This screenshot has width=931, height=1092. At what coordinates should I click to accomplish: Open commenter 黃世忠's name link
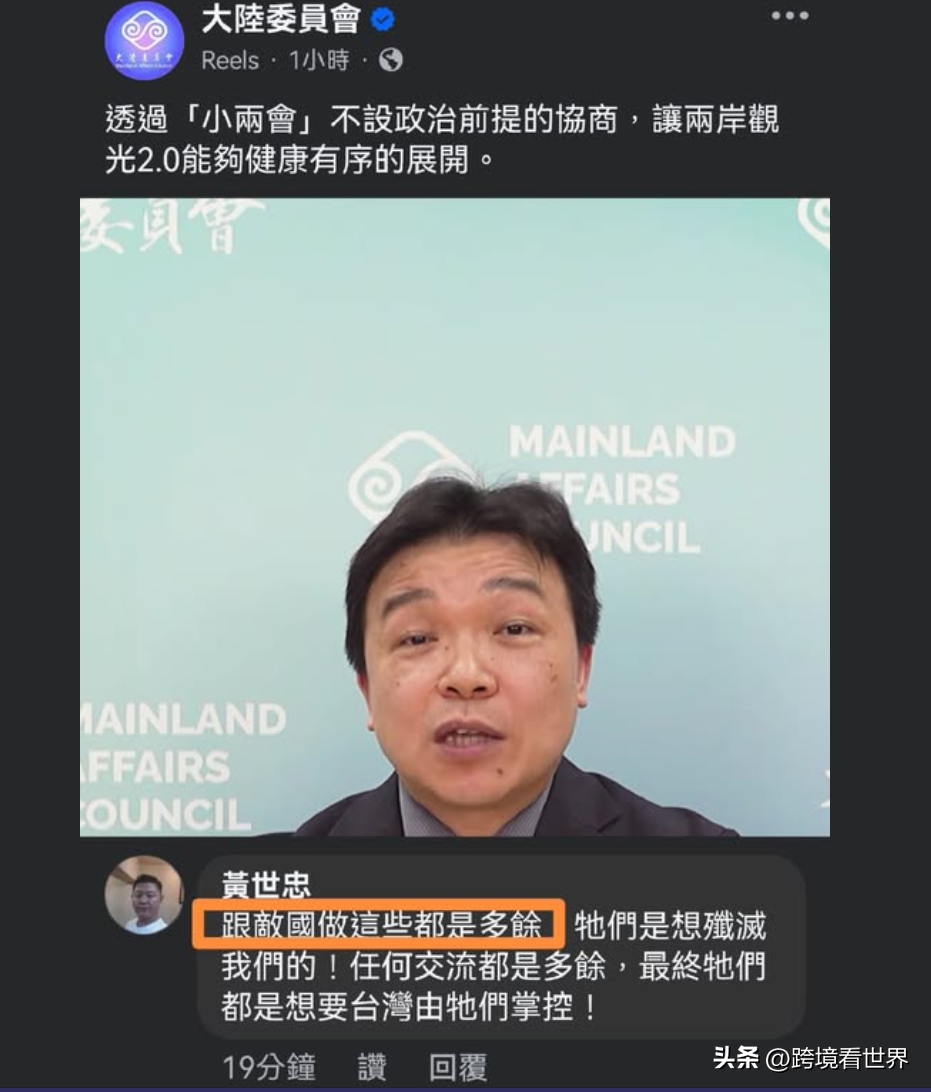pos(265,886)
